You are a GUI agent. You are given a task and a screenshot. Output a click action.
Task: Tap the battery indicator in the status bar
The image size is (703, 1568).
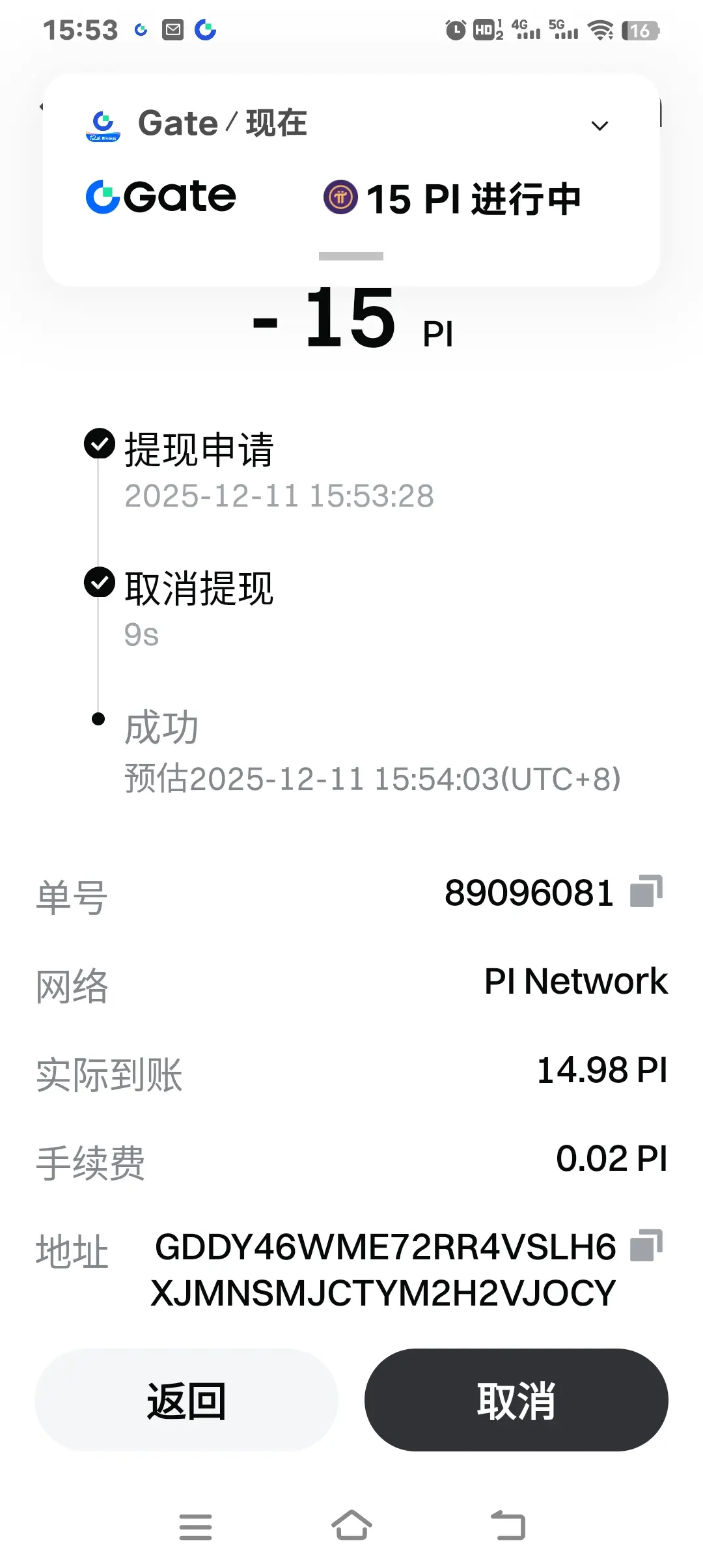641,29
